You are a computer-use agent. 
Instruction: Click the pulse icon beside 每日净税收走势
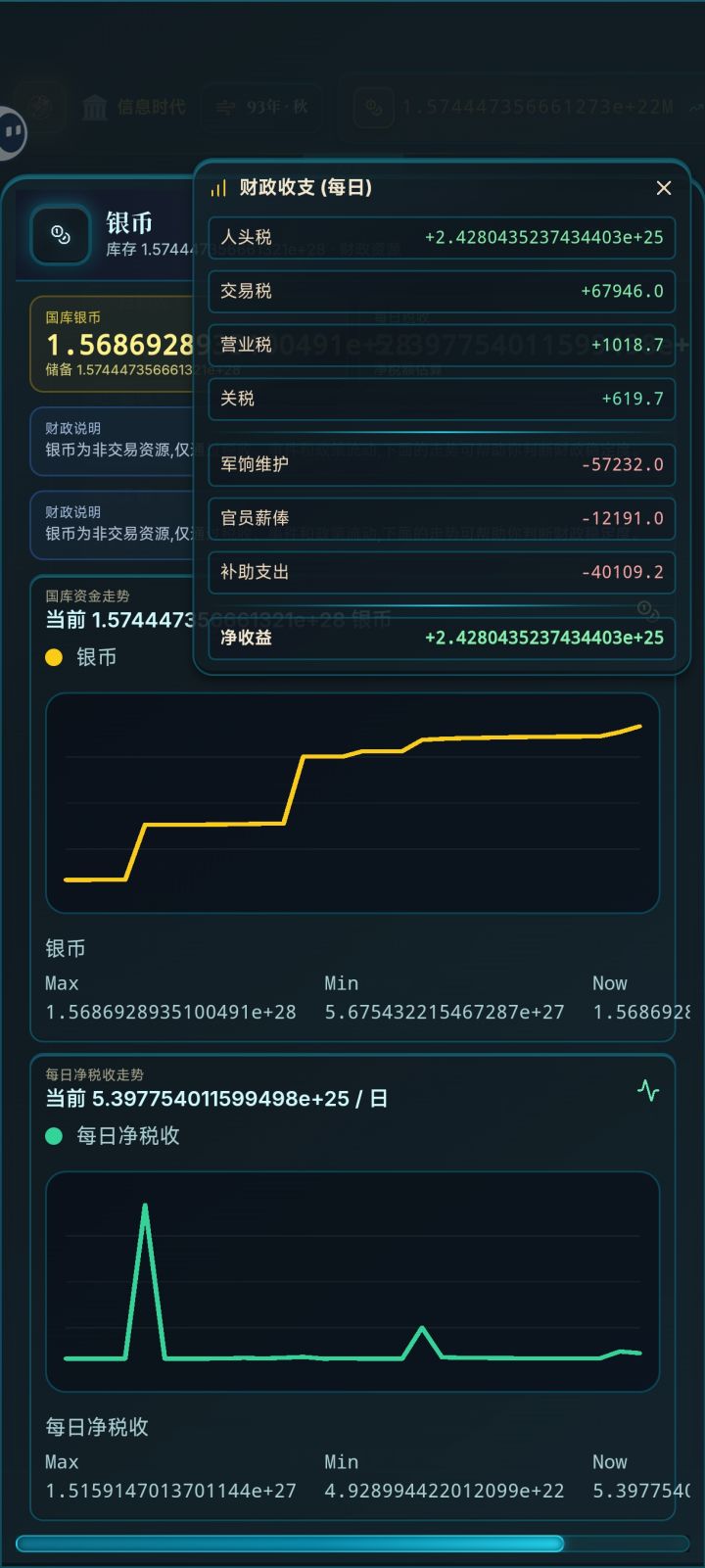647,1091
